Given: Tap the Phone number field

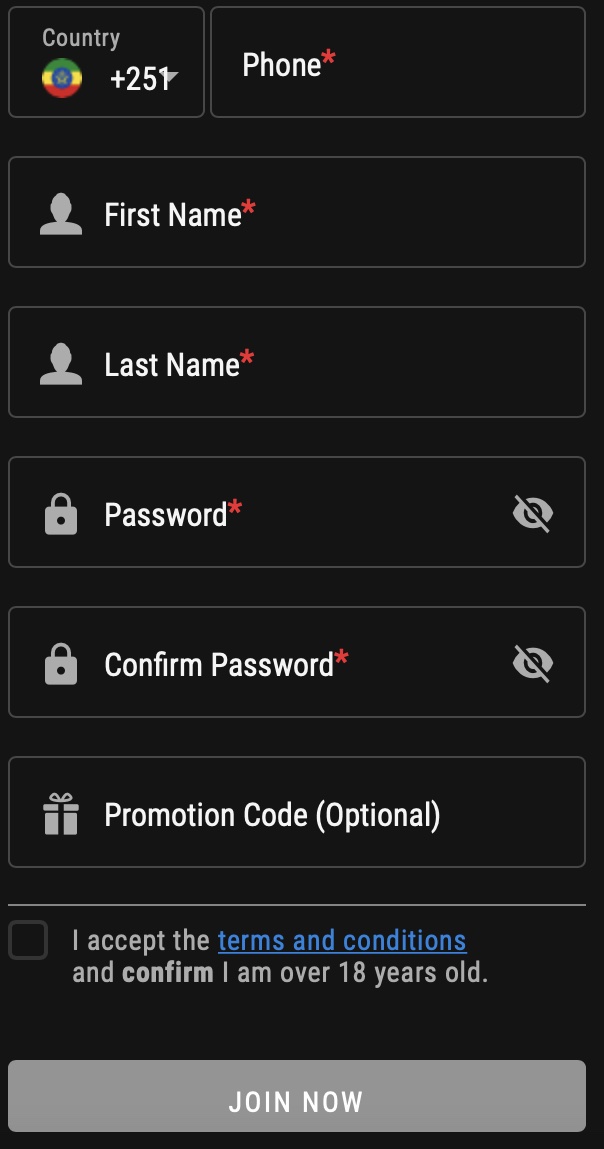Looking at the screenshot, I should tap(397, 63).
